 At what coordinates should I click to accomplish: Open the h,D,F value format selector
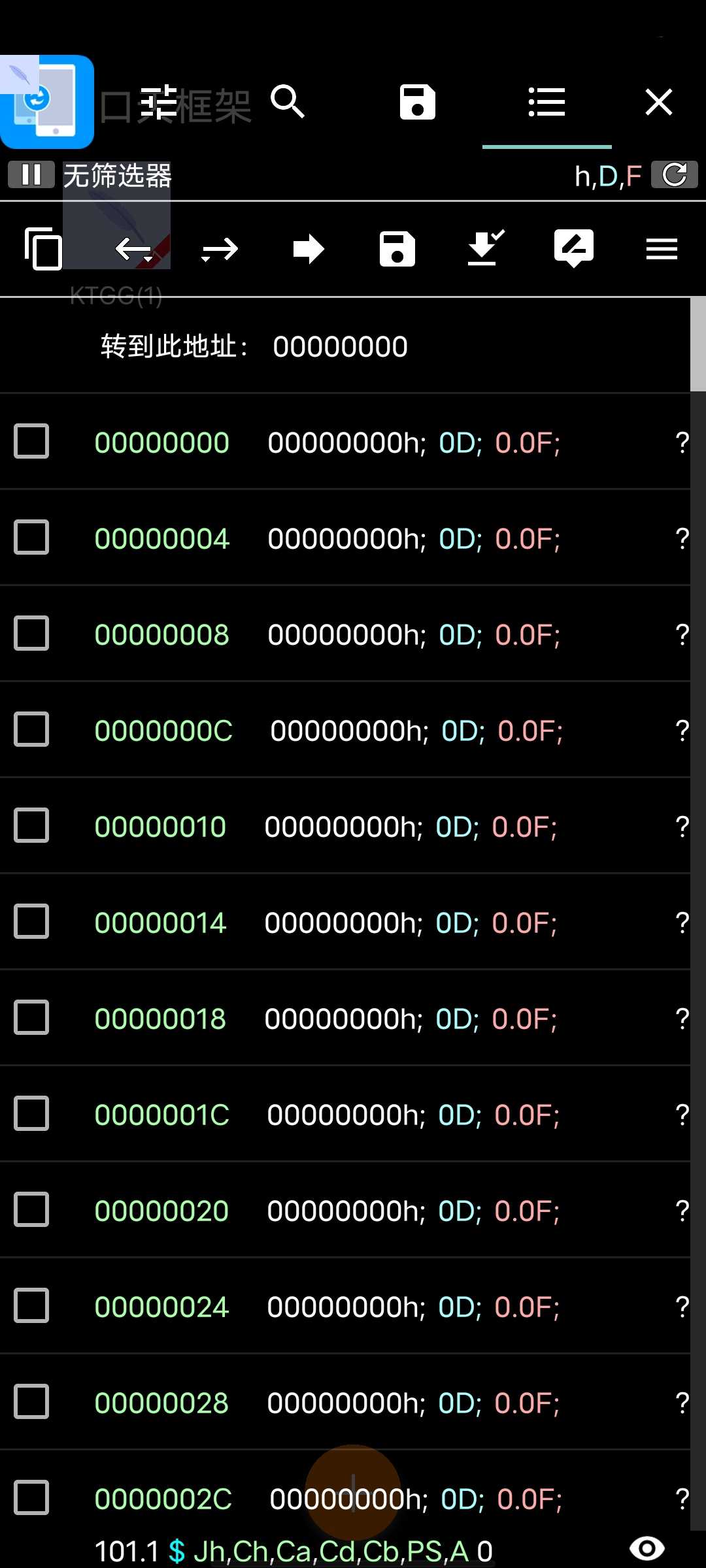(608, 176)
